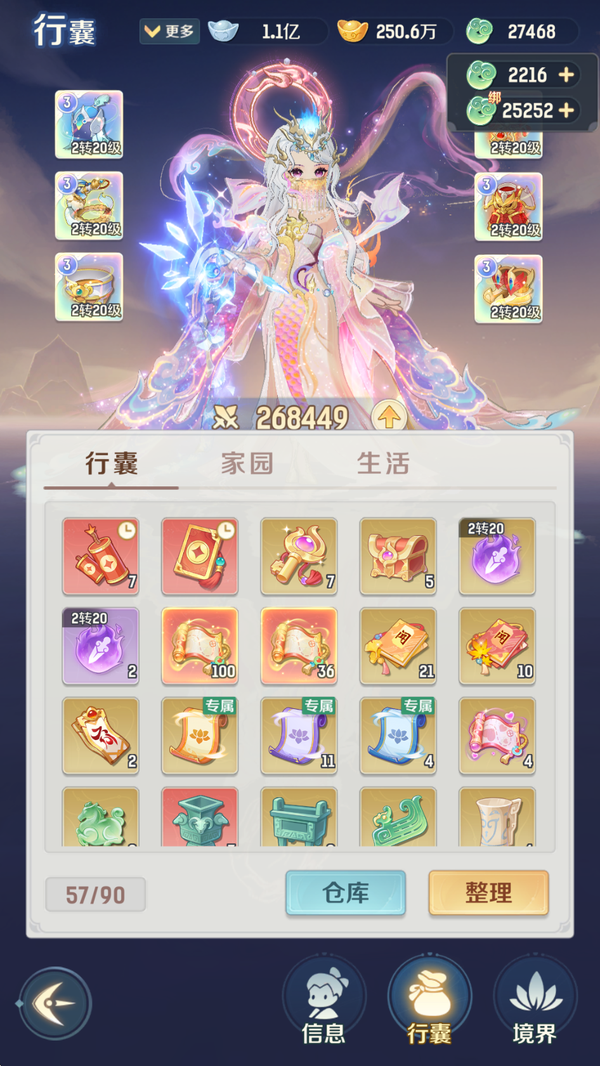Select the treasure chest item with count 5
This screenshot has width=600, height=1066.
pyautogui.click(x=398, y=556)
